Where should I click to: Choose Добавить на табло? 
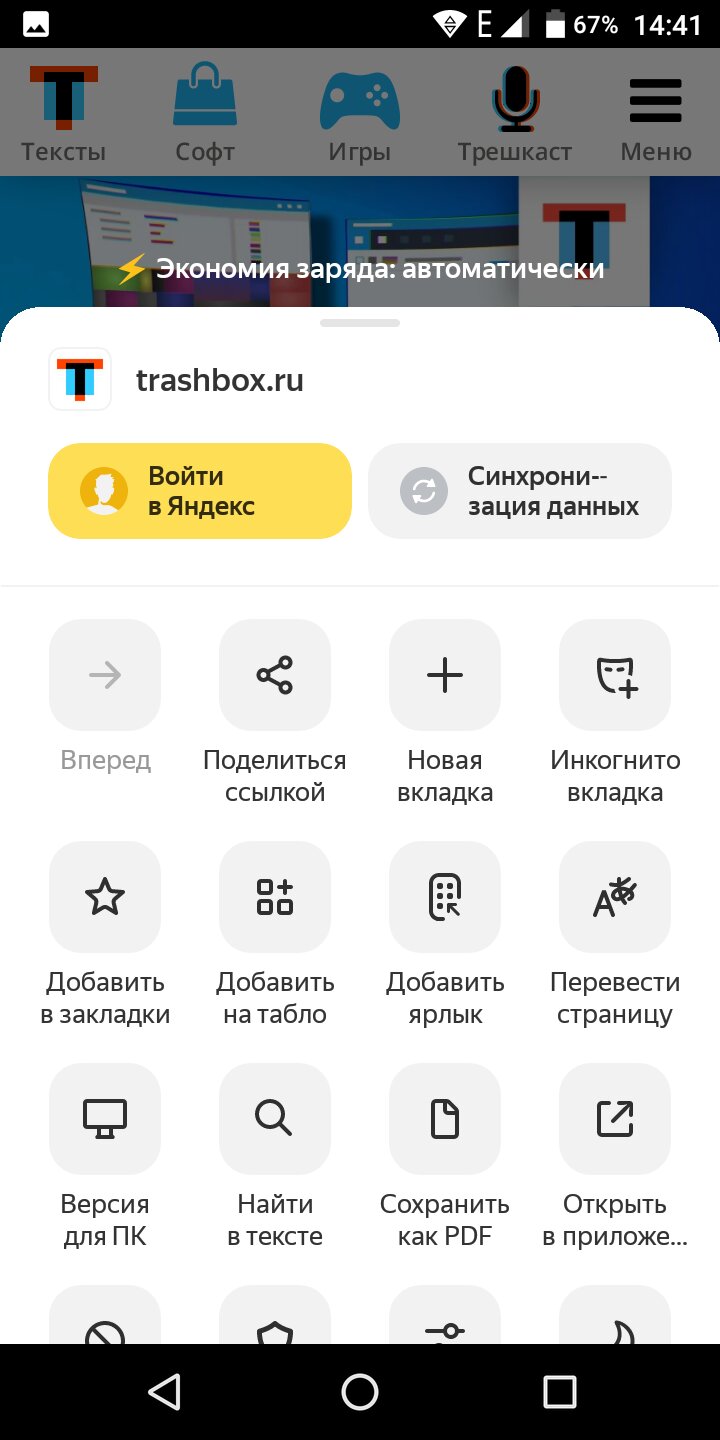click(275, 935)
